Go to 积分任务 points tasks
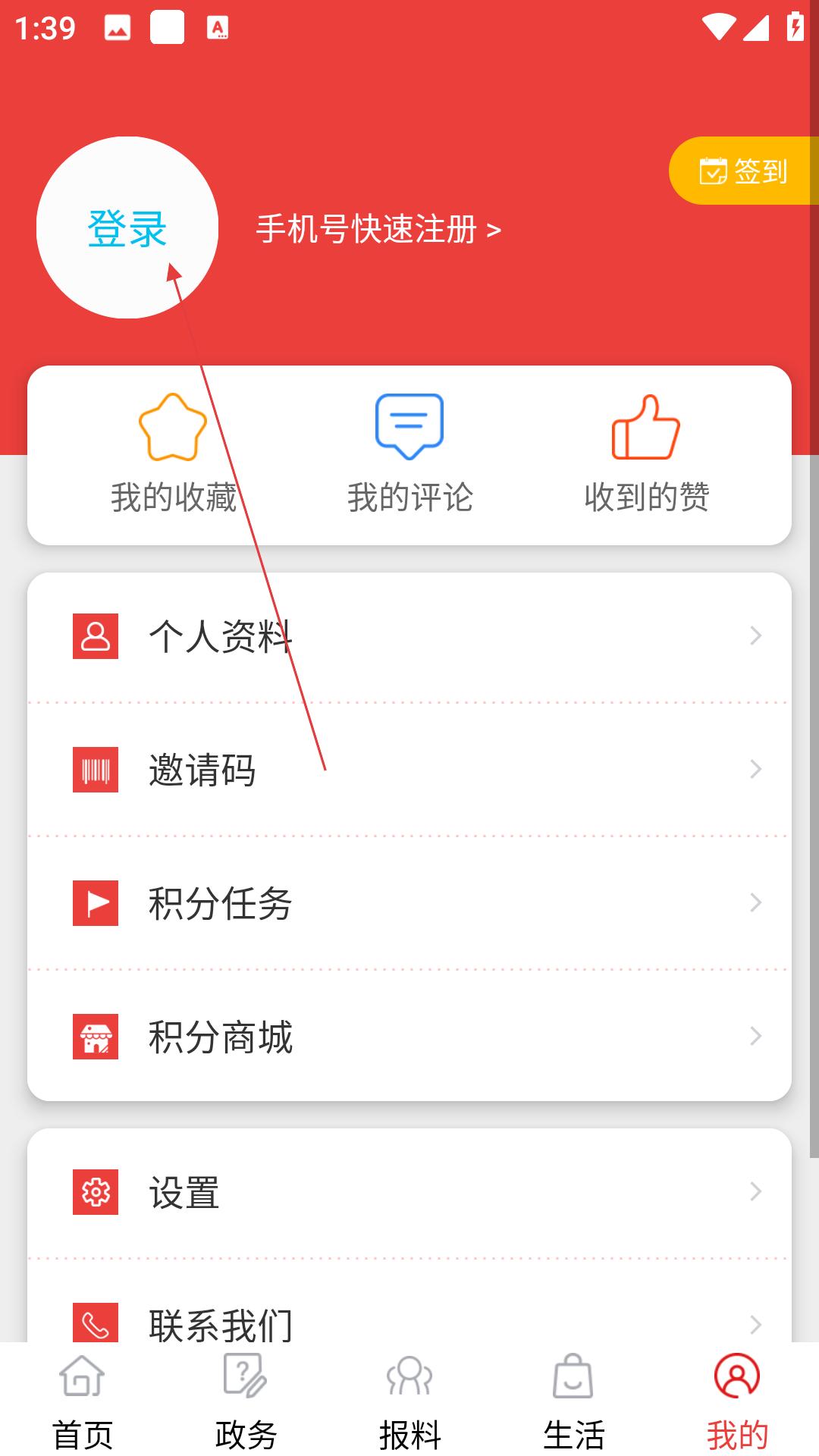 pos(409,903)
